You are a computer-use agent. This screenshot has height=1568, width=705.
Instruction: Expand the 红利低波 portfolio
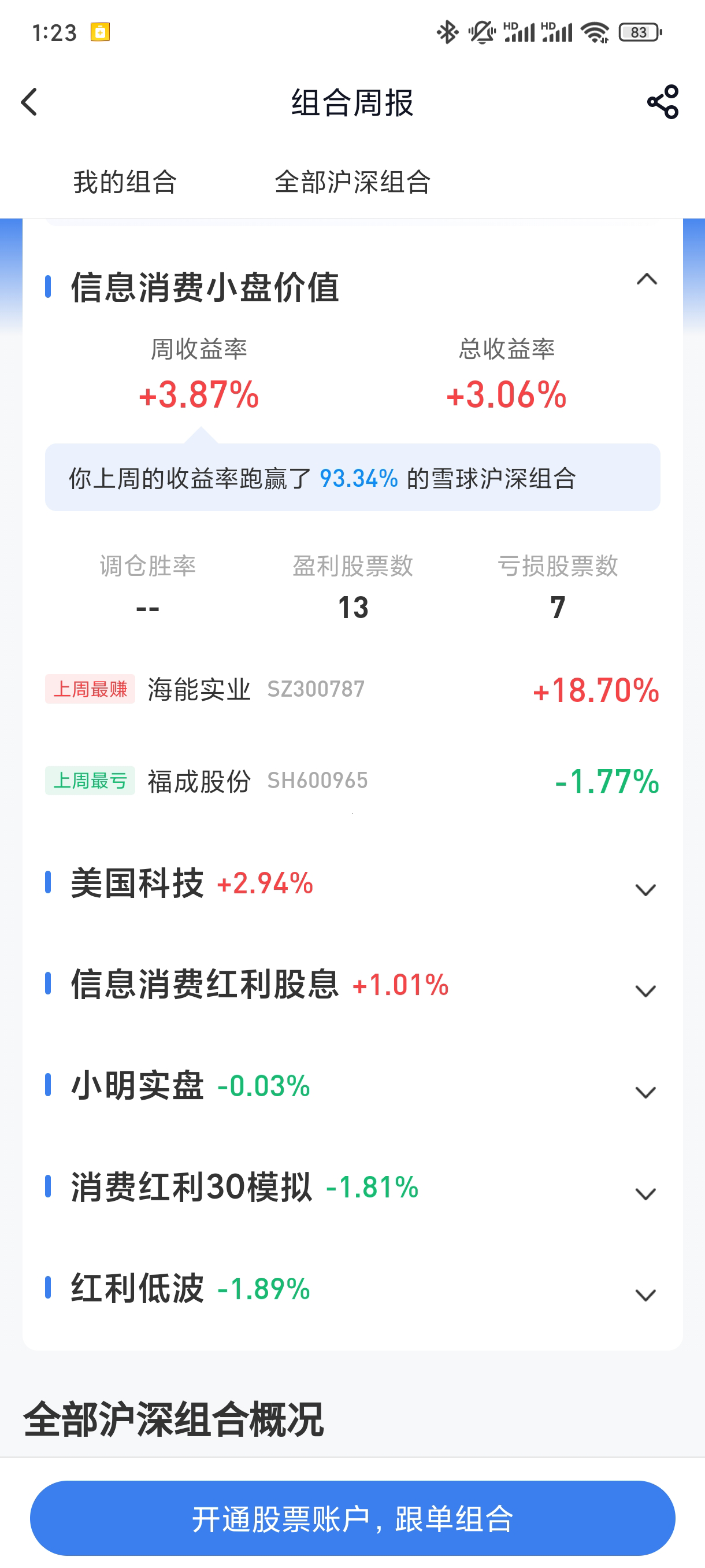click(x=645, y=1294)
